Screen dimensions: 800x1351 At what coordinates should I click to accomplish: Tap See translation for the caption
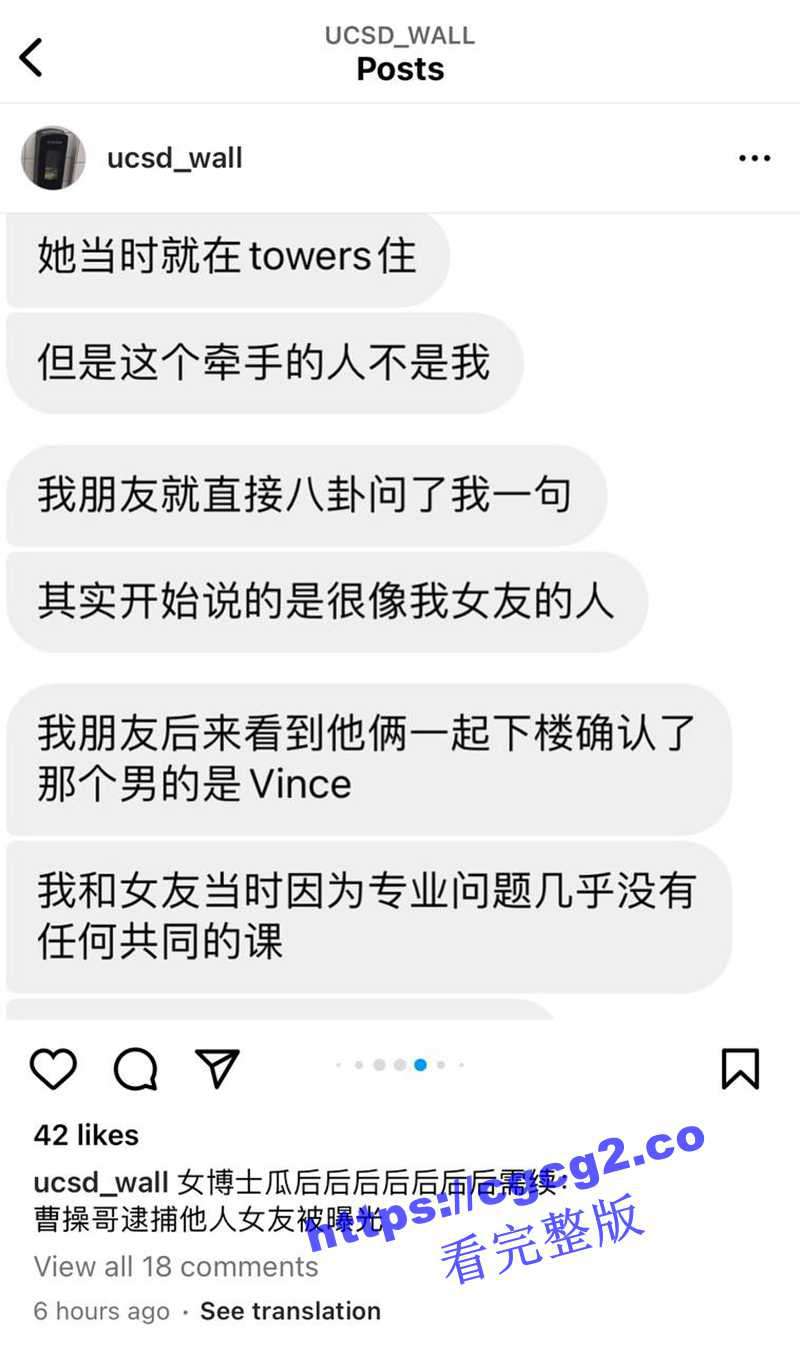290,1311
